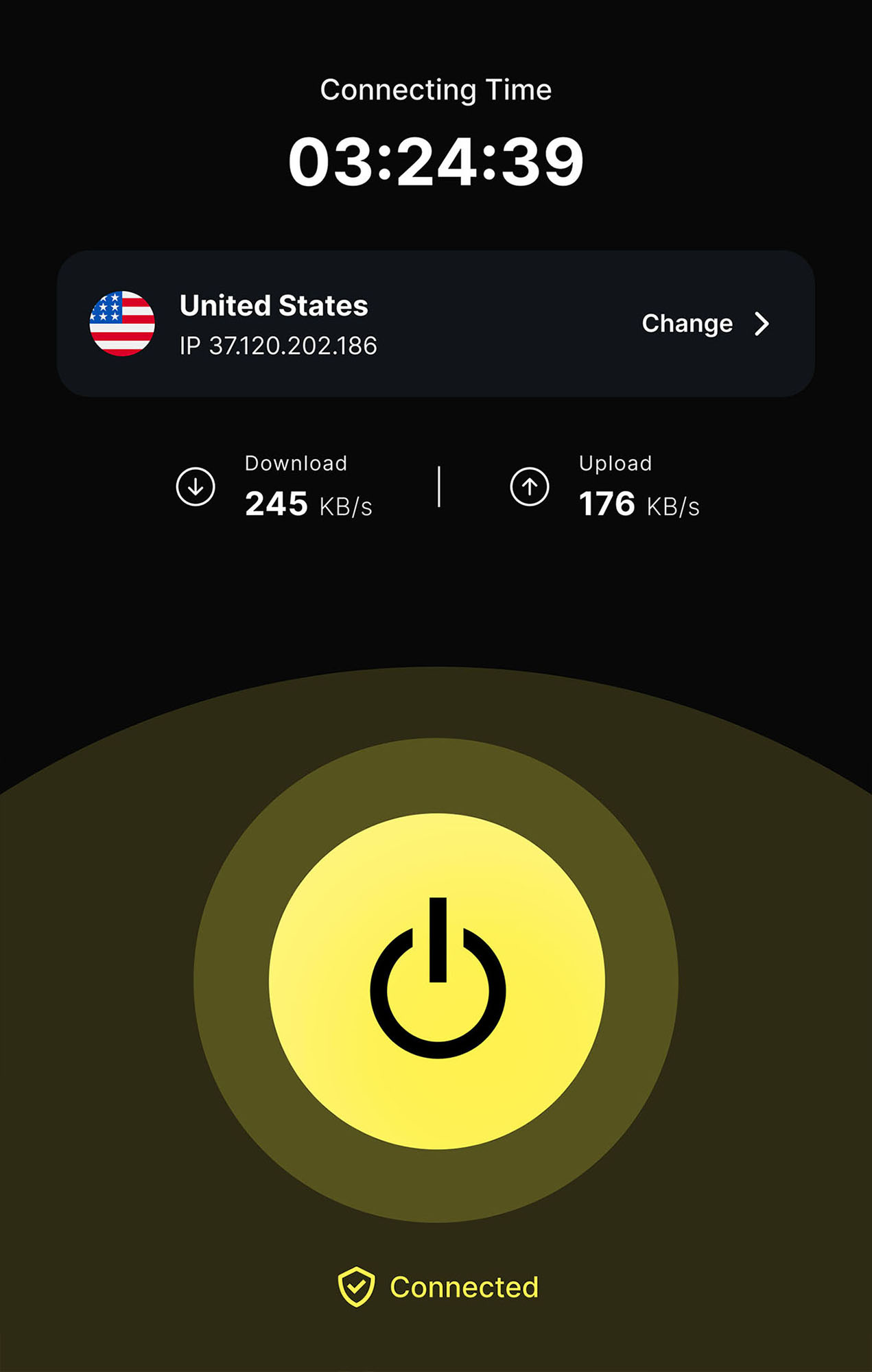Select the IP address 37.120.202.186
Image resolution: width=872 pixels, height=1372 pixels.
point(276,346)
